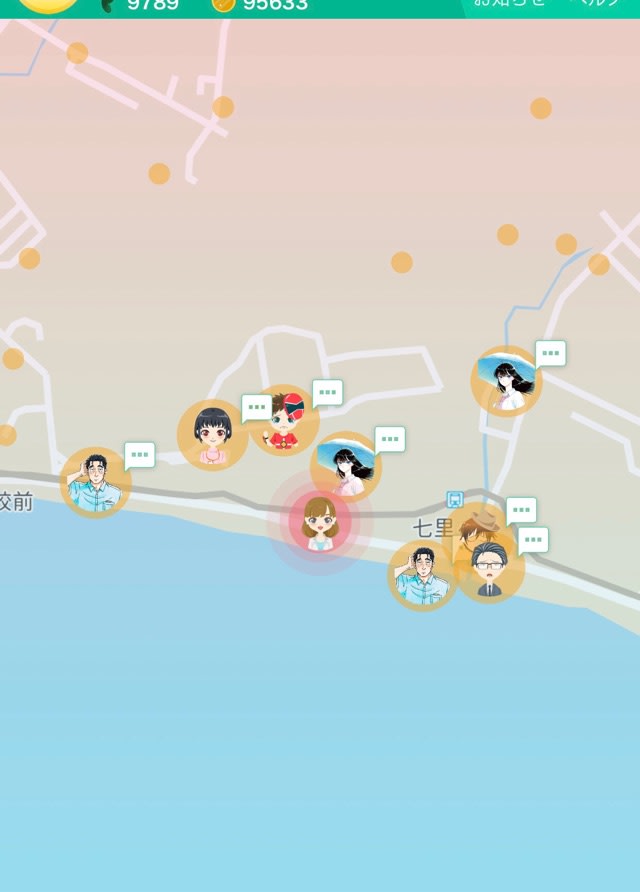Select the pink-highlighted brown-haired girl avatar
The width and height of the screenshot is (640, 892).
320,524
